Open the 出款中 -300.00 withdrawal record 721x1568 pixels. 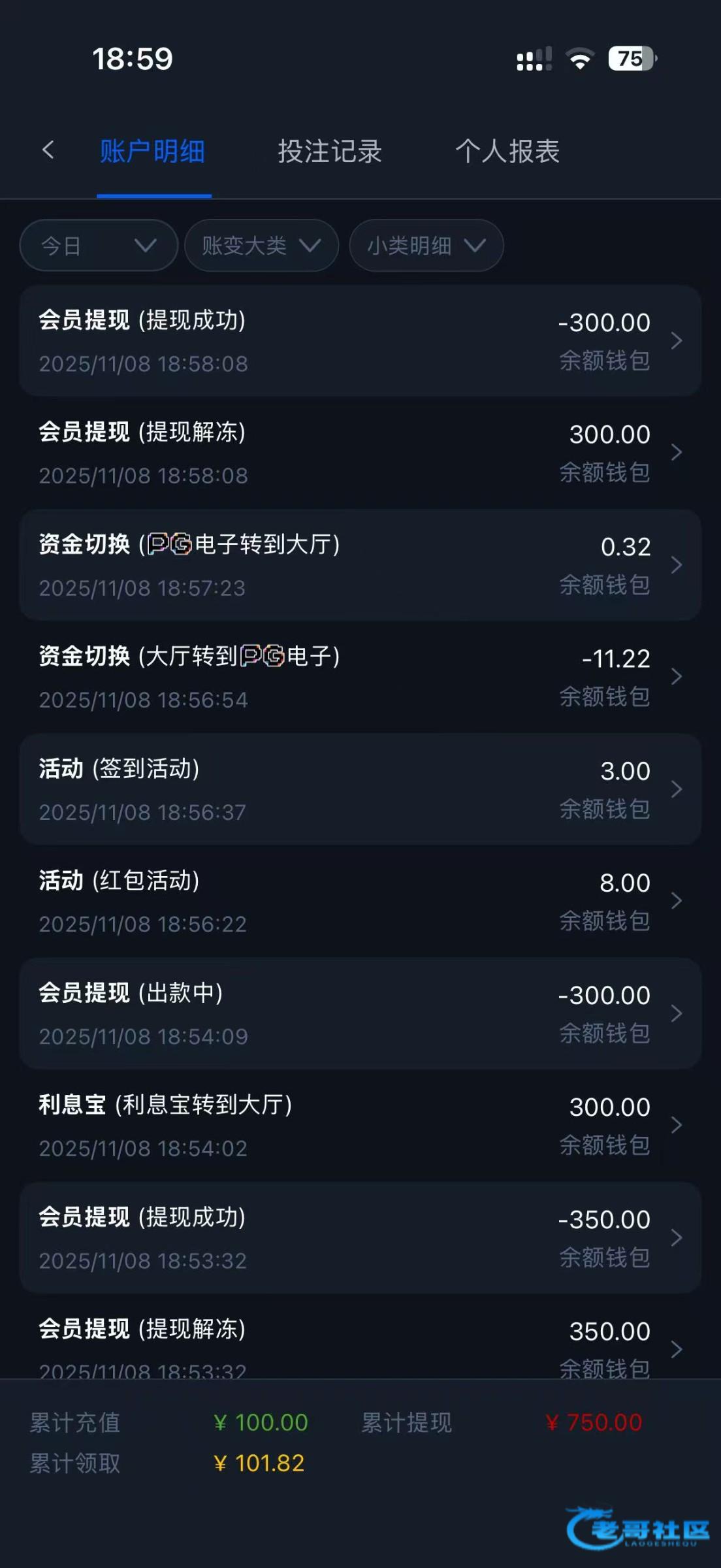click(360, 1013)
